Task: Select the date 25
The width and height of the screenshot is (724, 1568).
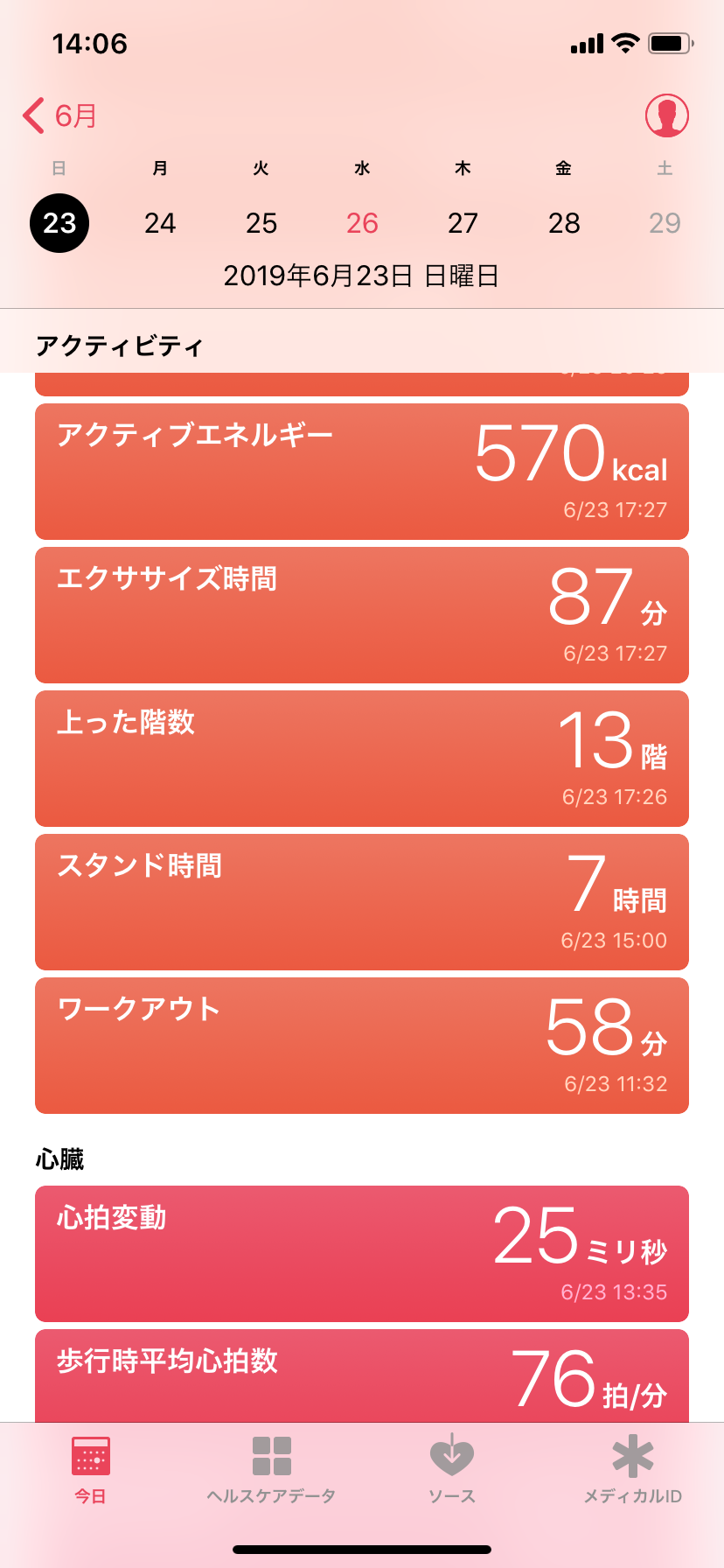Action: pyautogui.click(x=261, y=223)
